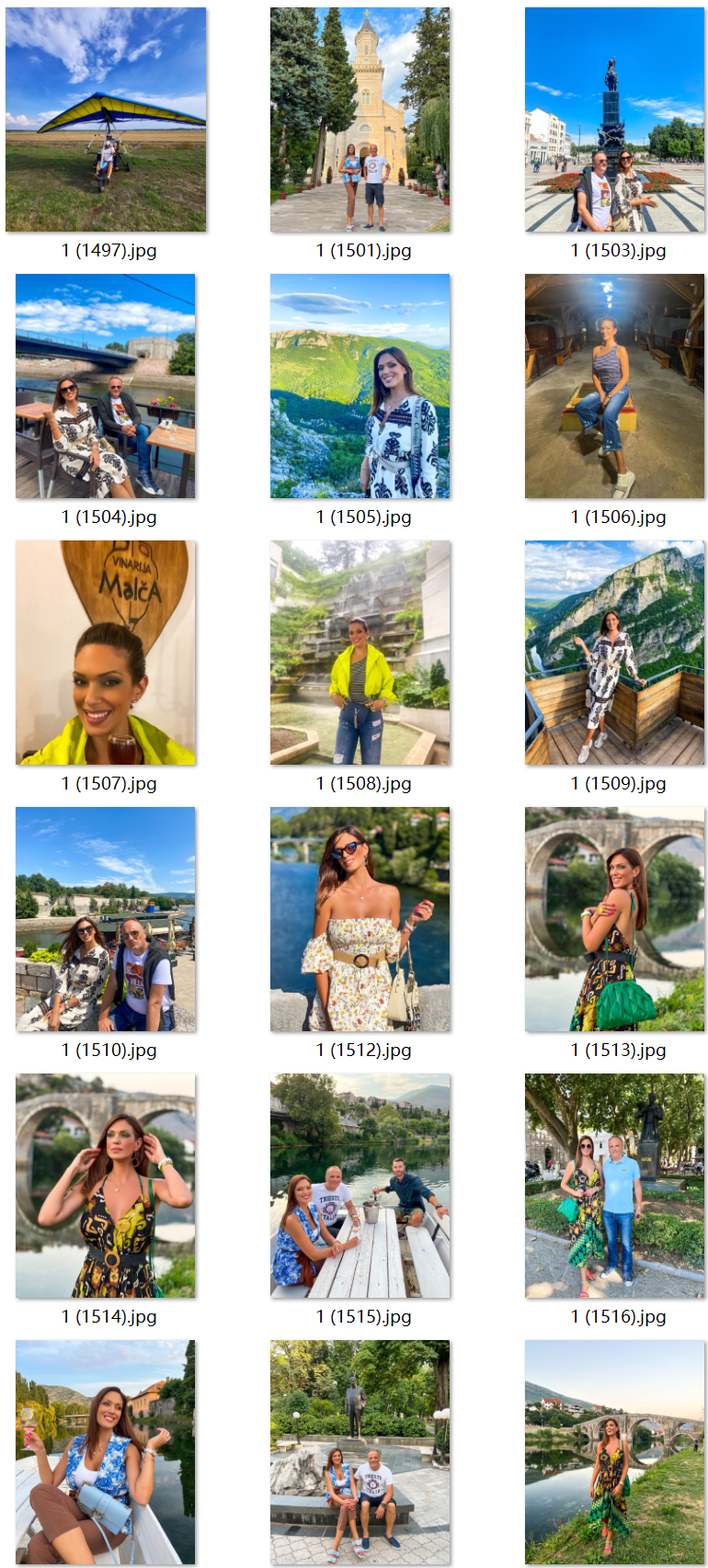View the image 1 (1505).jpg
The width and height of the screenshot is (708, 1568).
pyautogui.click(x=360, y=386)
